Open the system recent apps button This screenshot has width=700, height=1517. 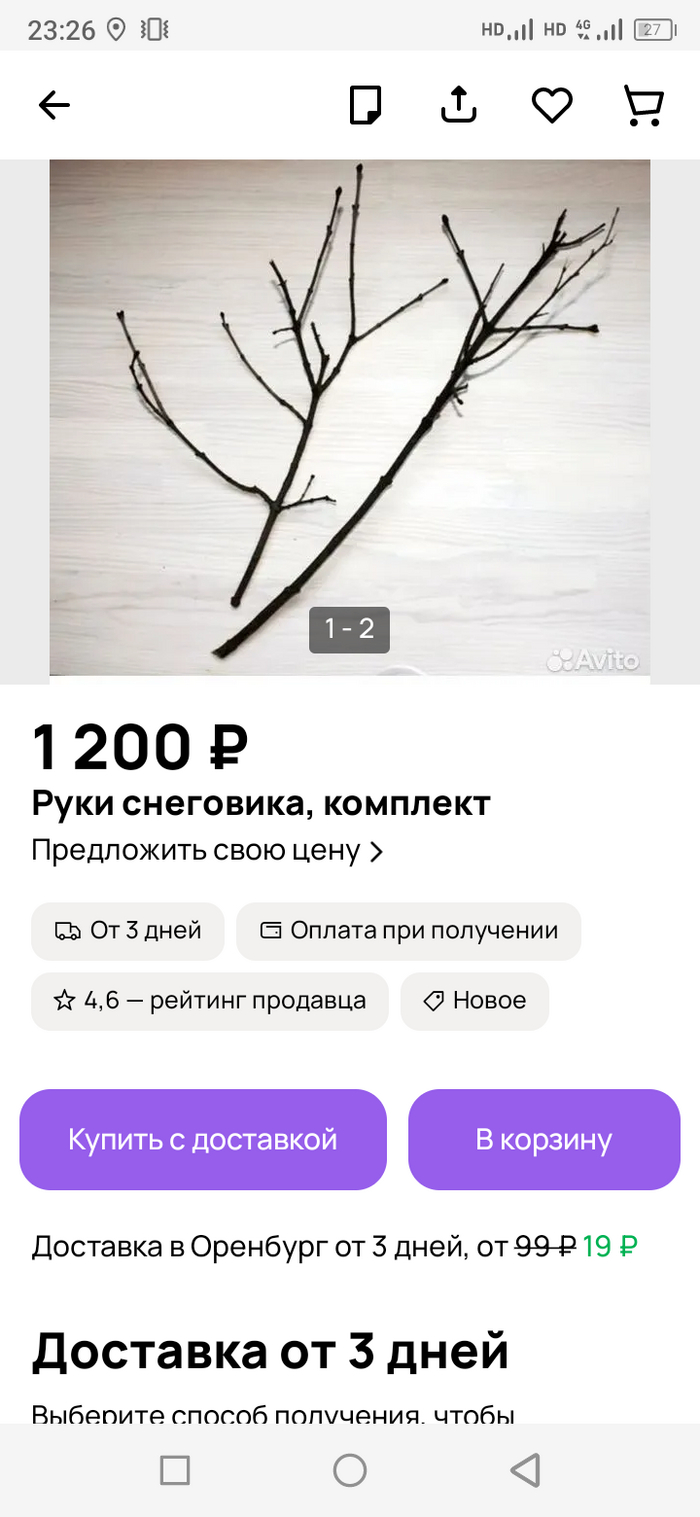tap(175, 1470)
